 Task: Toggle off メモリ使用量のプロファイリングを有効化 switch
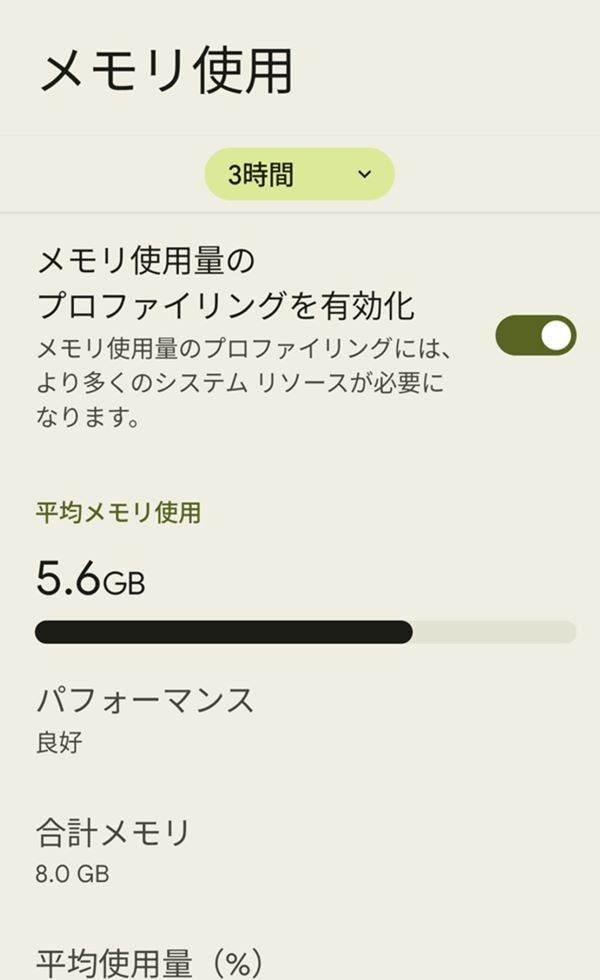pyautogui.click(x=536, y=336)
